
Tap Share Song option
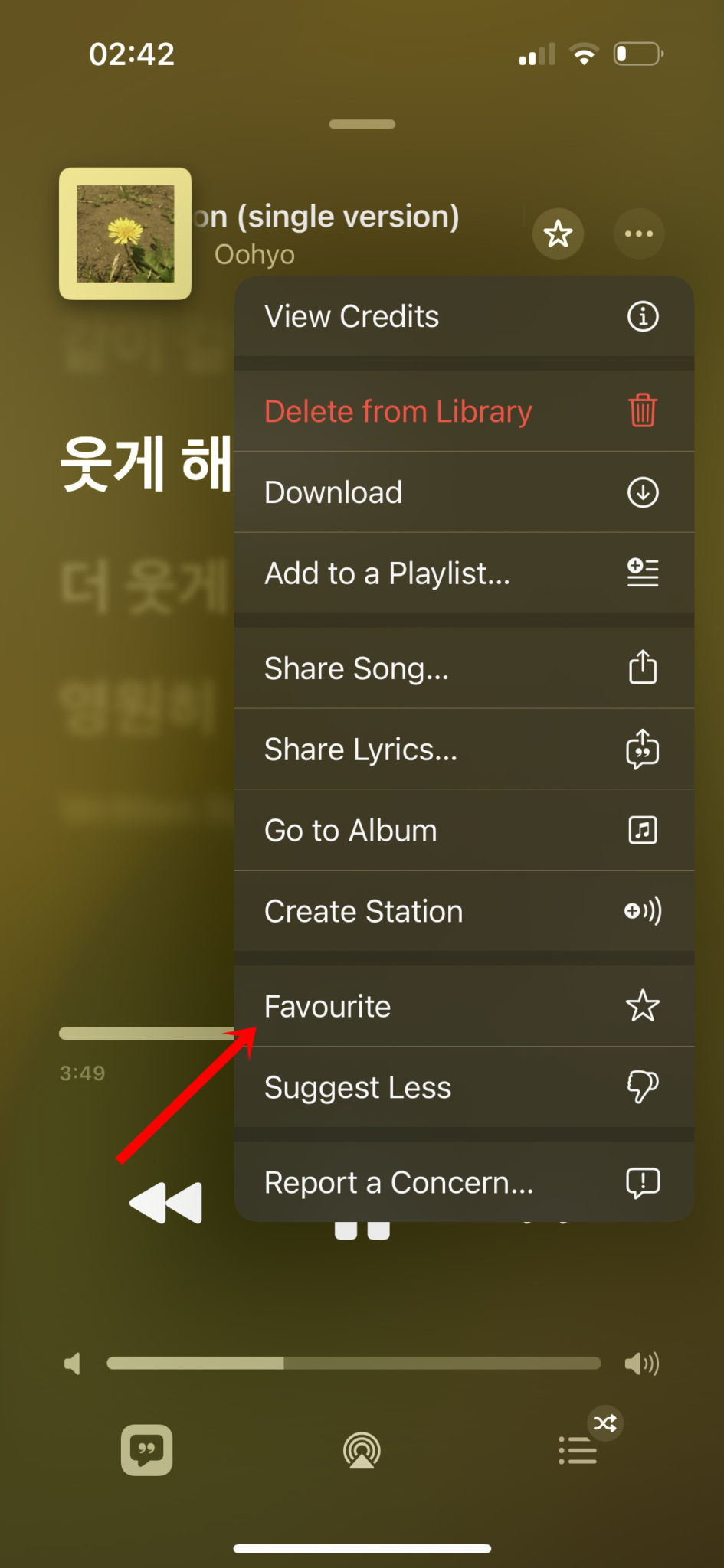[463, 668]
